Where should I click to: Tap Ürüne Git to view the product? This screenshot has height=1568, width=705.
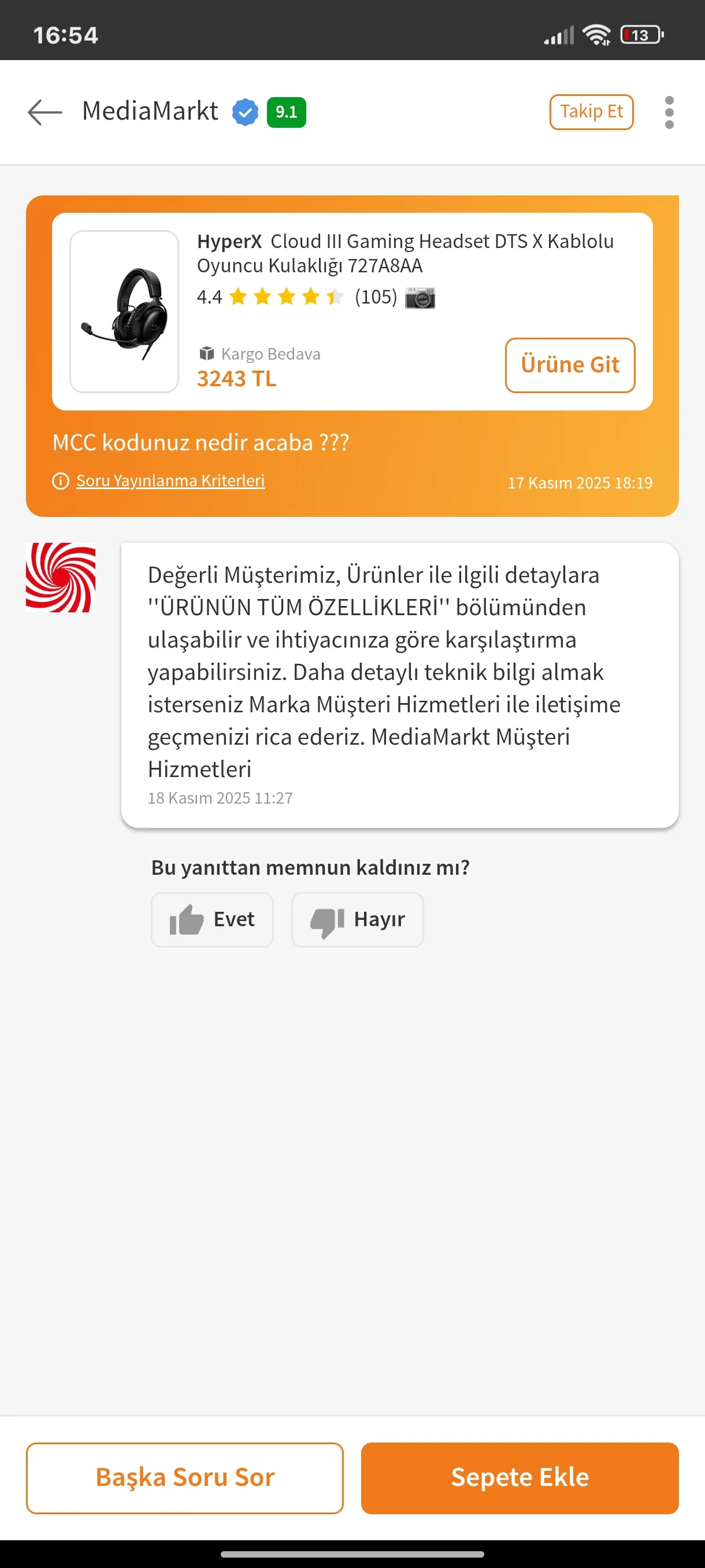click(569, 365)
